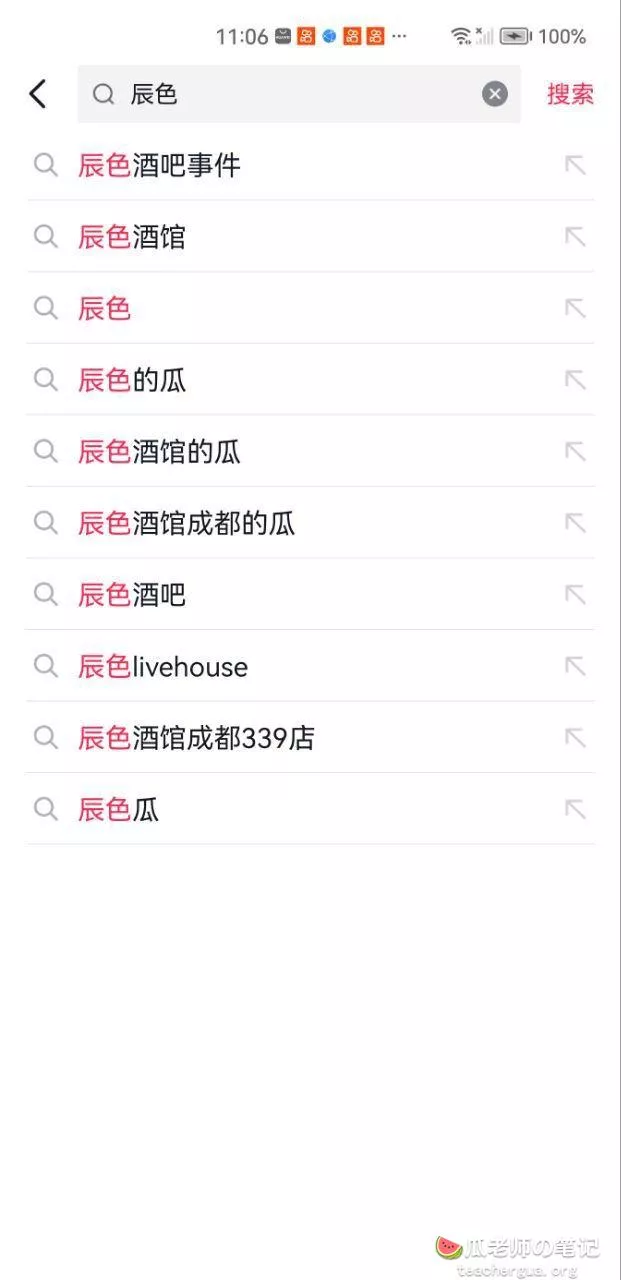
Task: Go back using the back arrow
Action: point(37,94)
